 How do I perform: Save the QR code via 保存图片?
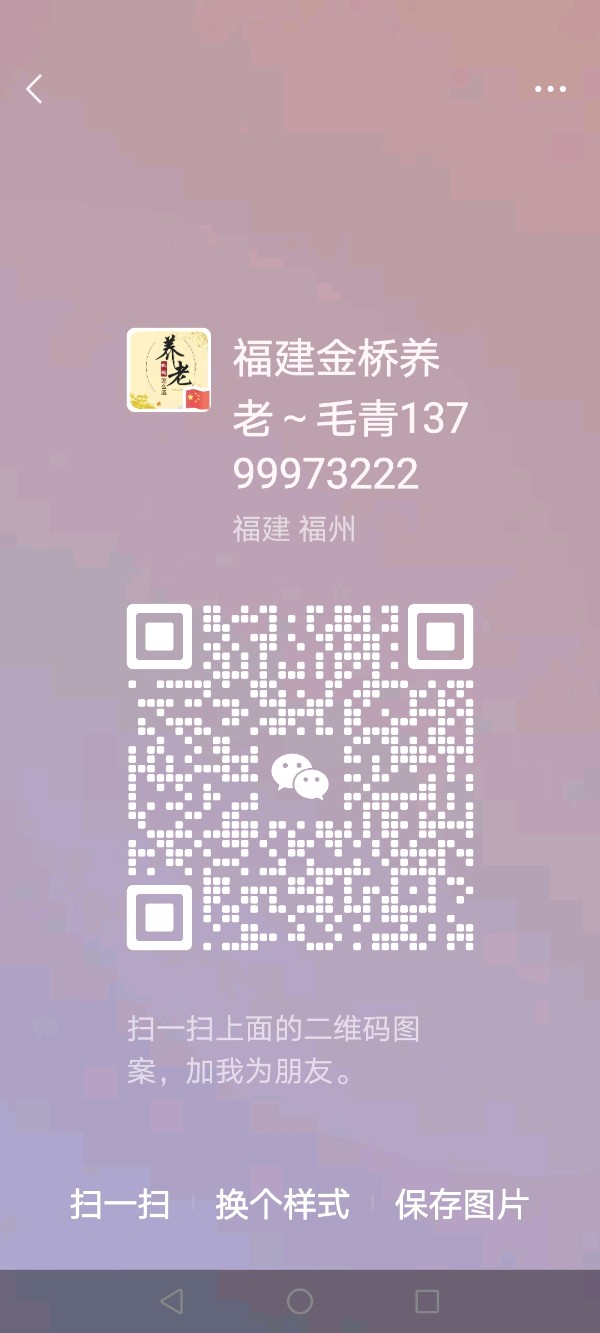461,1204
